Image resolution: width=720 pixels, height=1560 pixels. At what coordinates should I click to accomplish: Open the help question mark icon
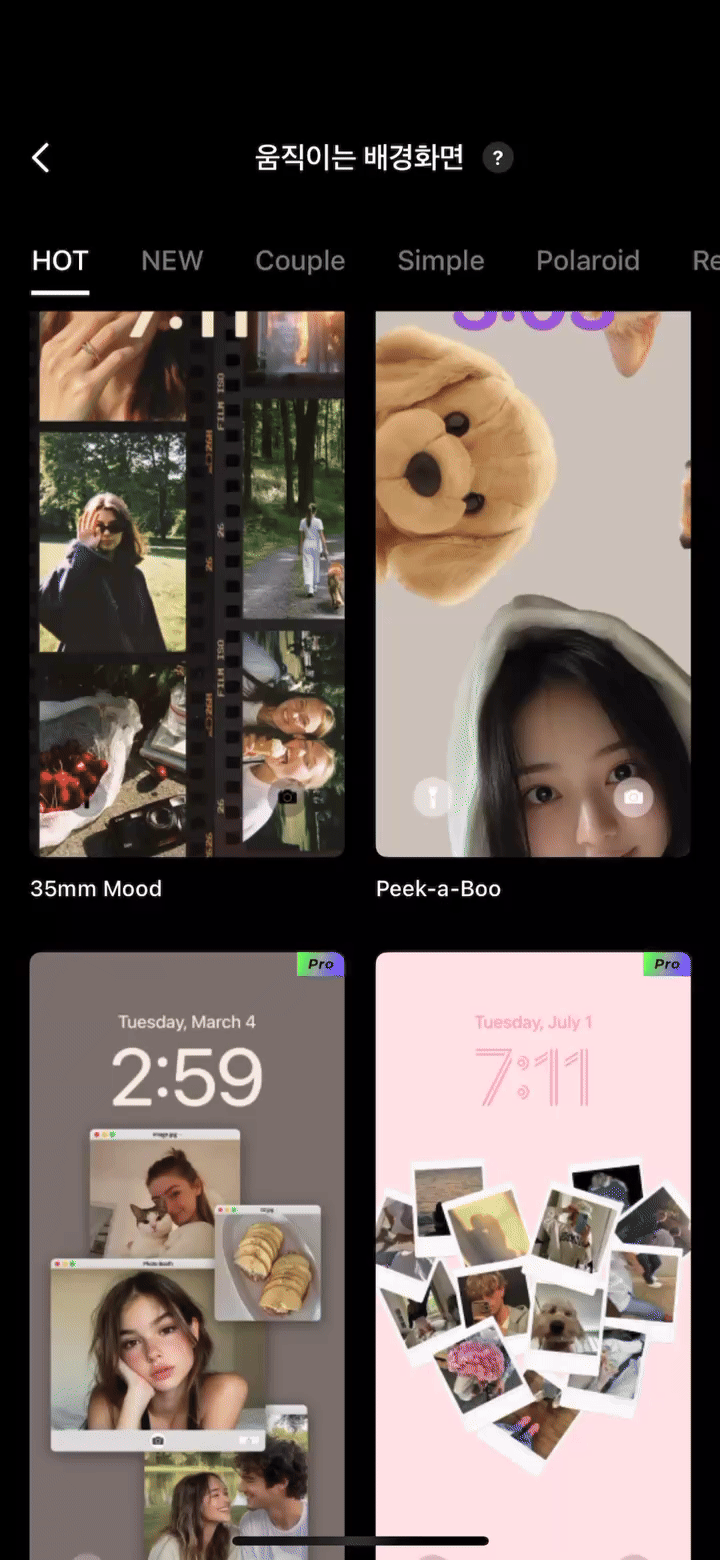(x=498, y=158)
